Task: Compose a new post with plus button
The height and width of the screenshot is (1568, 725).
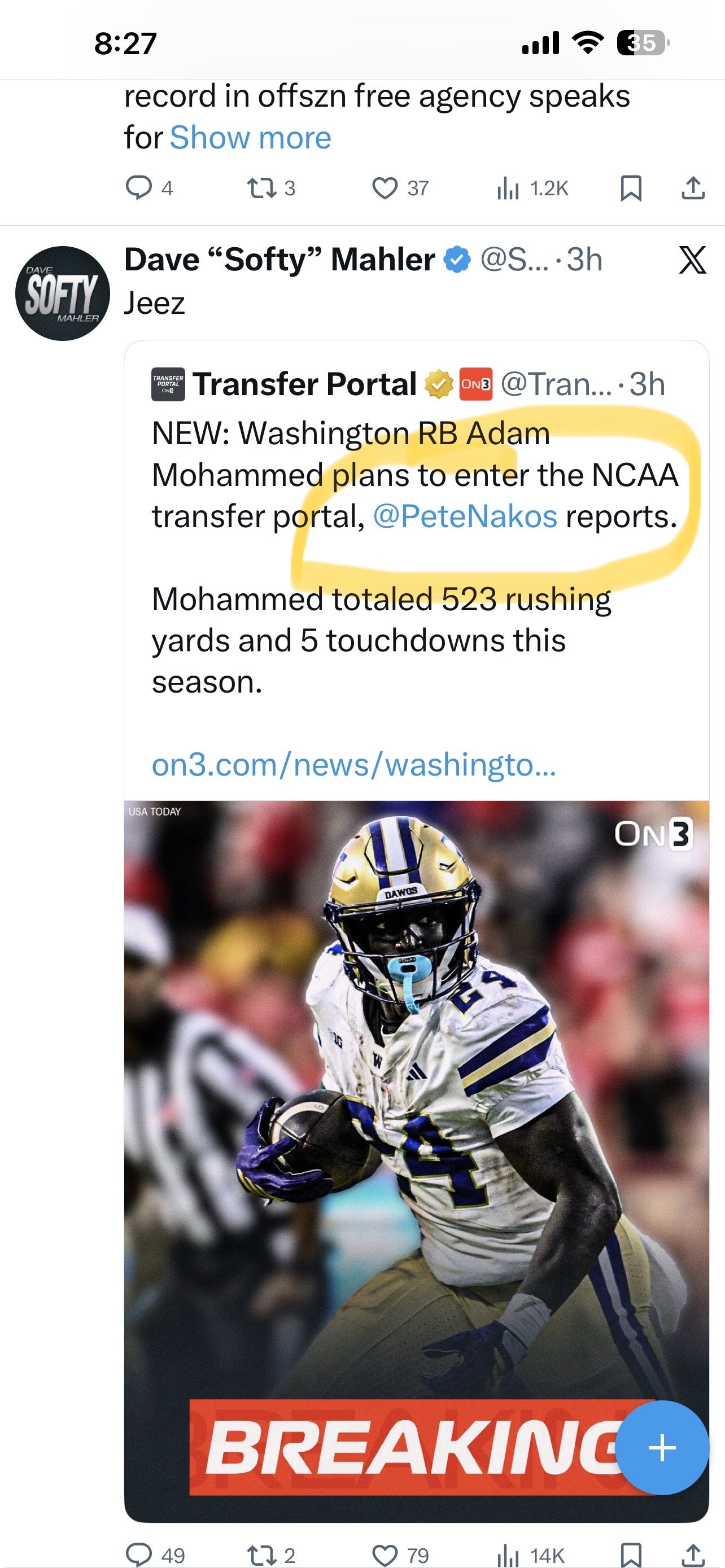Action: click(662, 1447)
